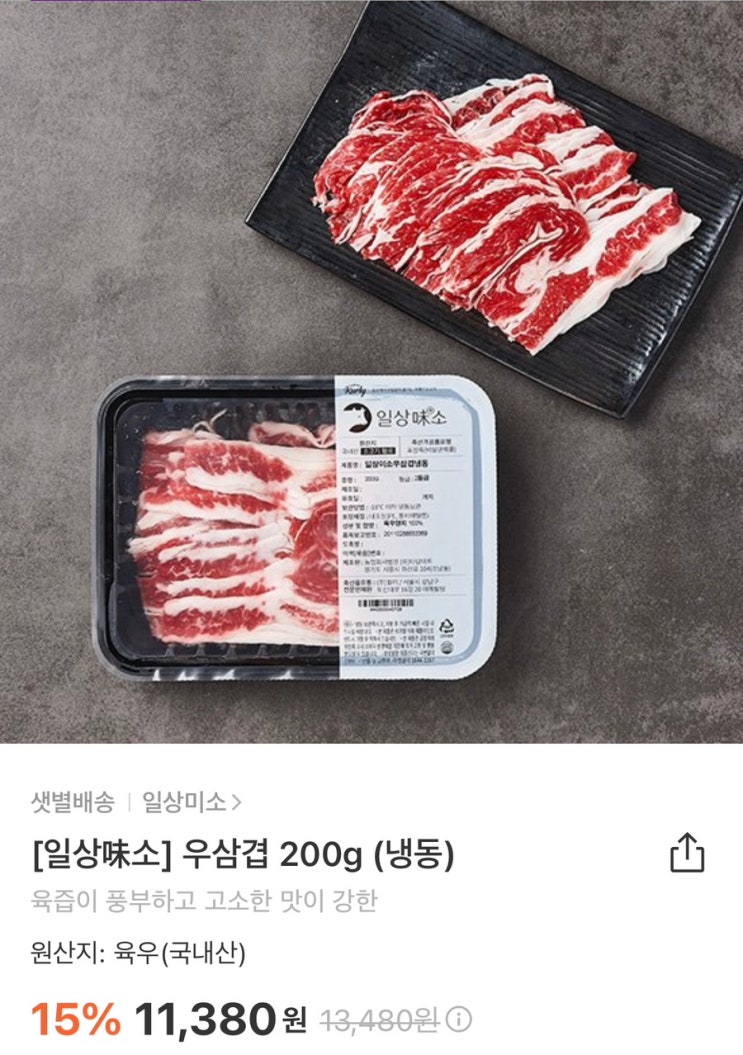Open the 우삼겹 product photo
Image resolution: width=743 pixels, height=1055 pixels.
click(372, 371)
